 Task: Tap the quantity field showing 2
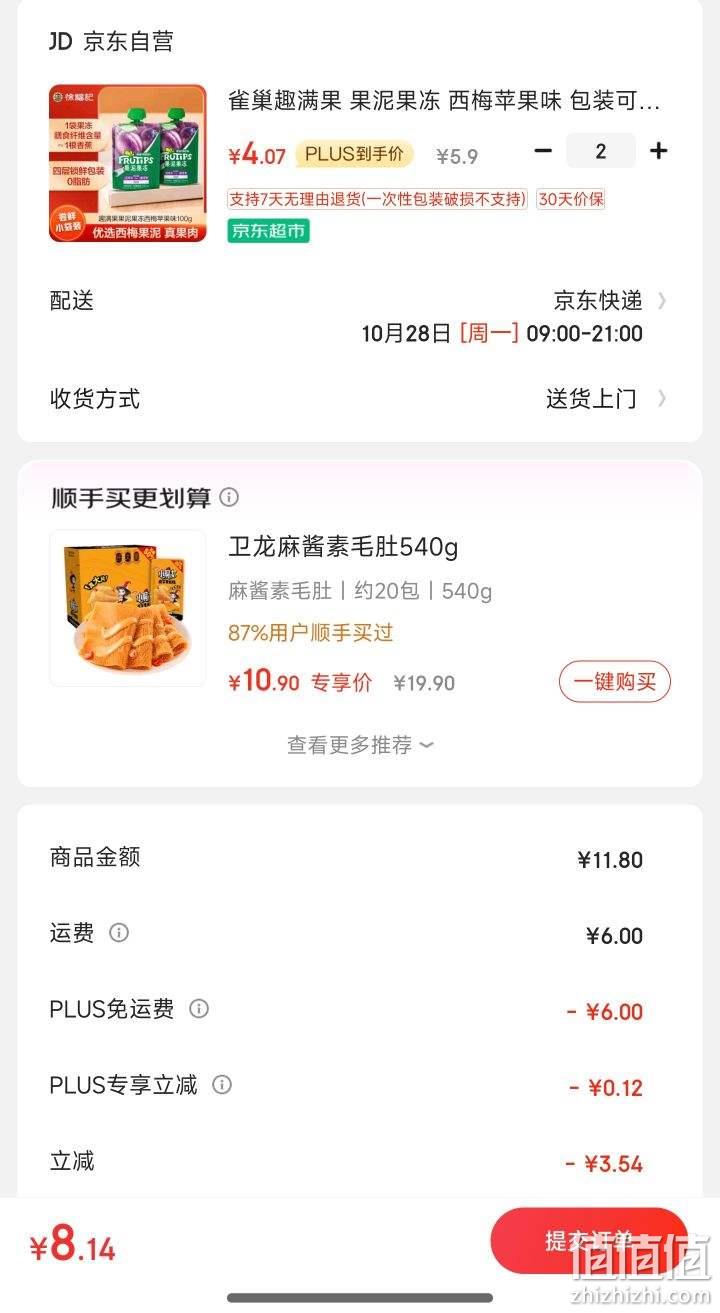click(600, 151)
